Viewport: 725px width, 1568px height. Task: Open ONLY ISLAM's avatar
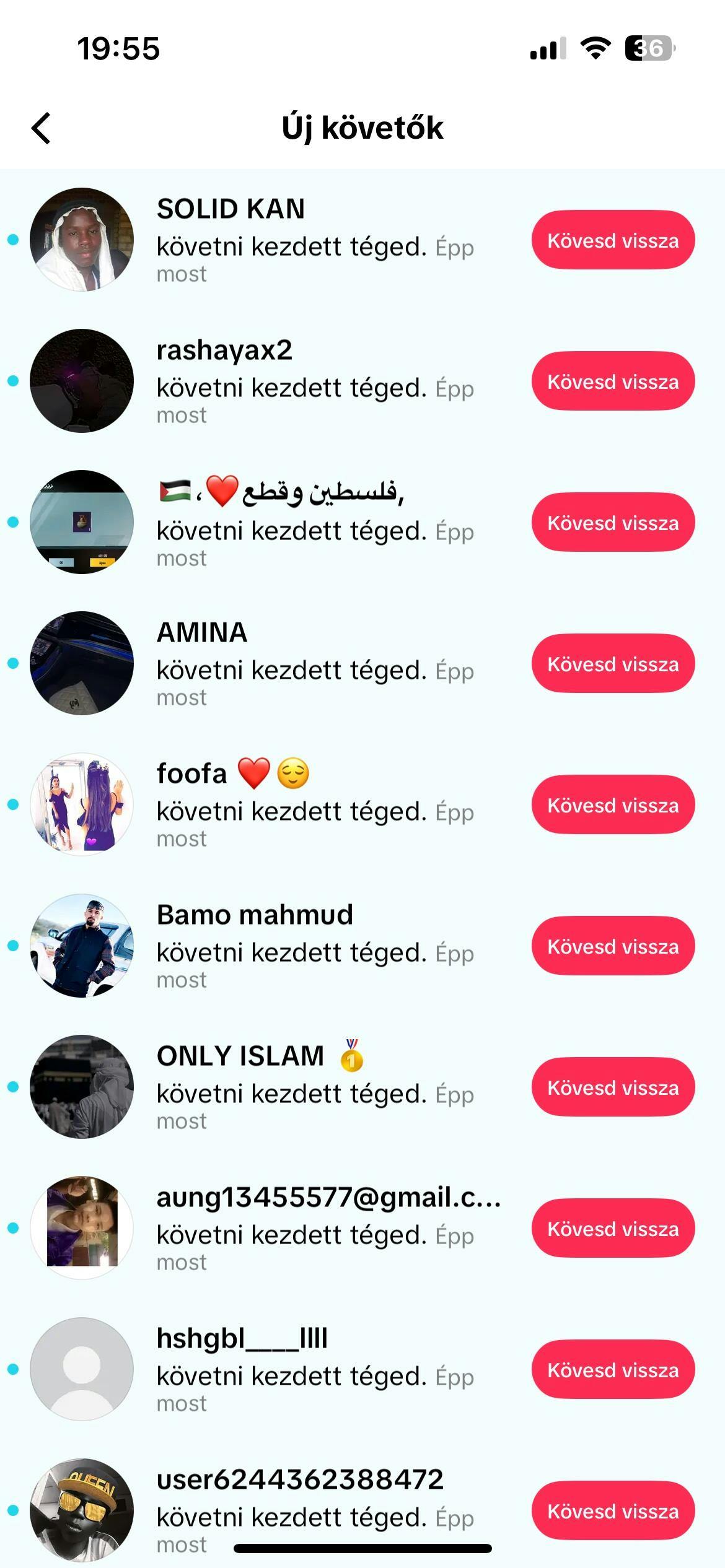(x=82, y=1087)
